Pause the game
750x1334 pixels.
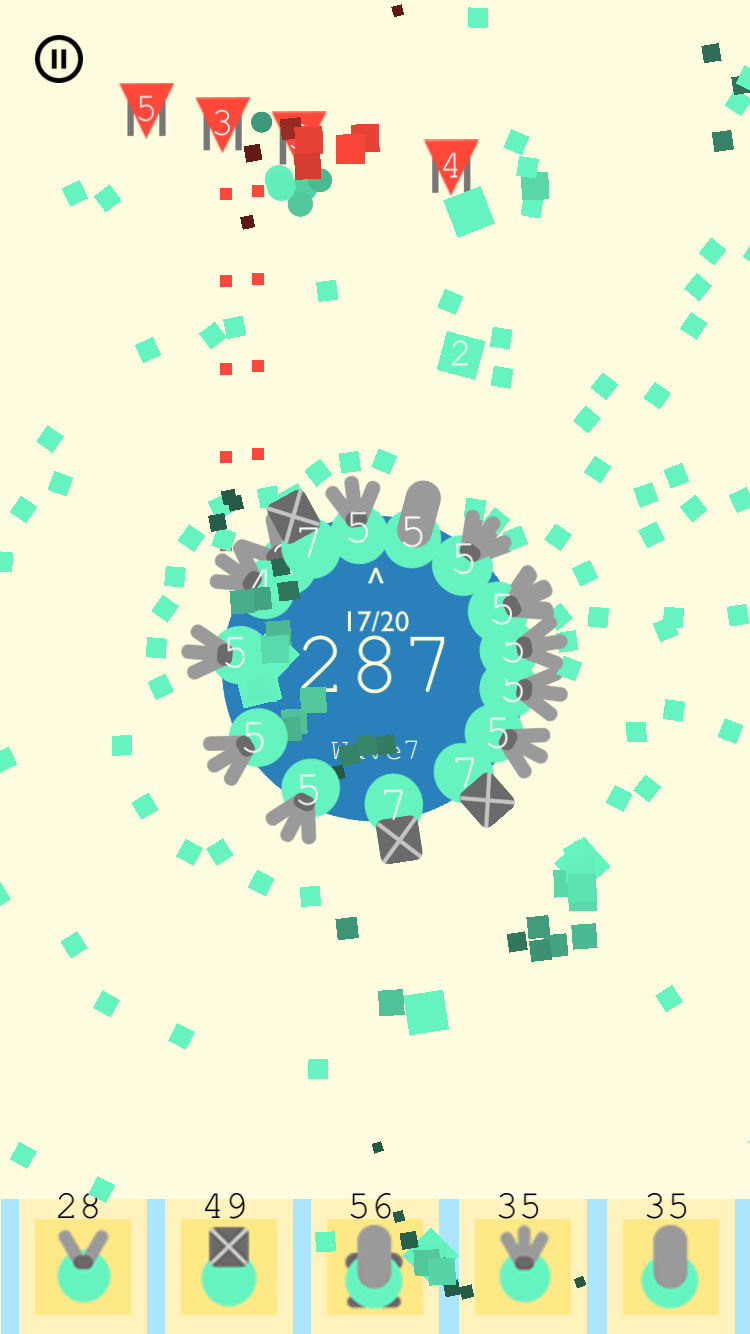click(59, 59)
